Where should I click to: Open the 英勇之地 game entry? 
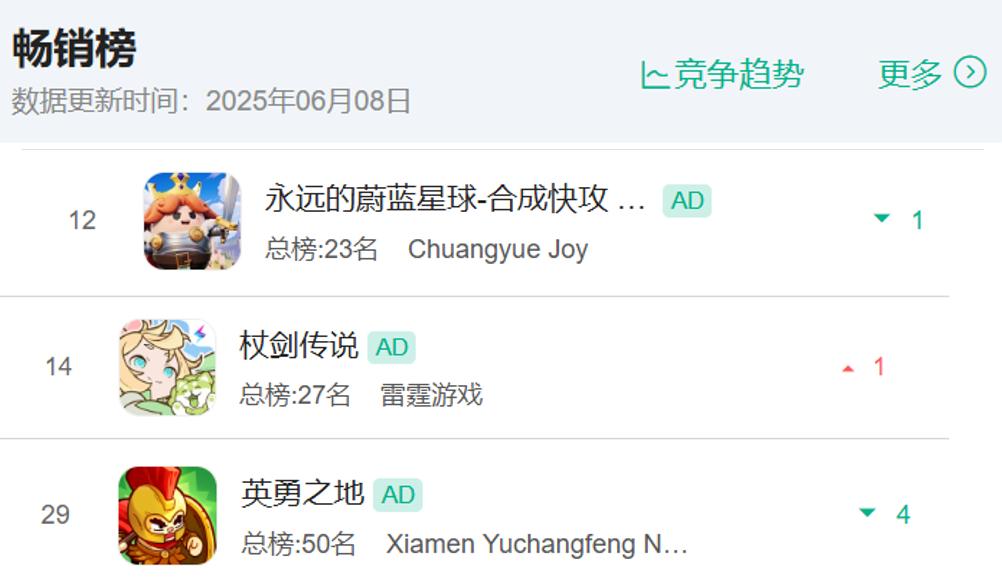tap(302, 492)
